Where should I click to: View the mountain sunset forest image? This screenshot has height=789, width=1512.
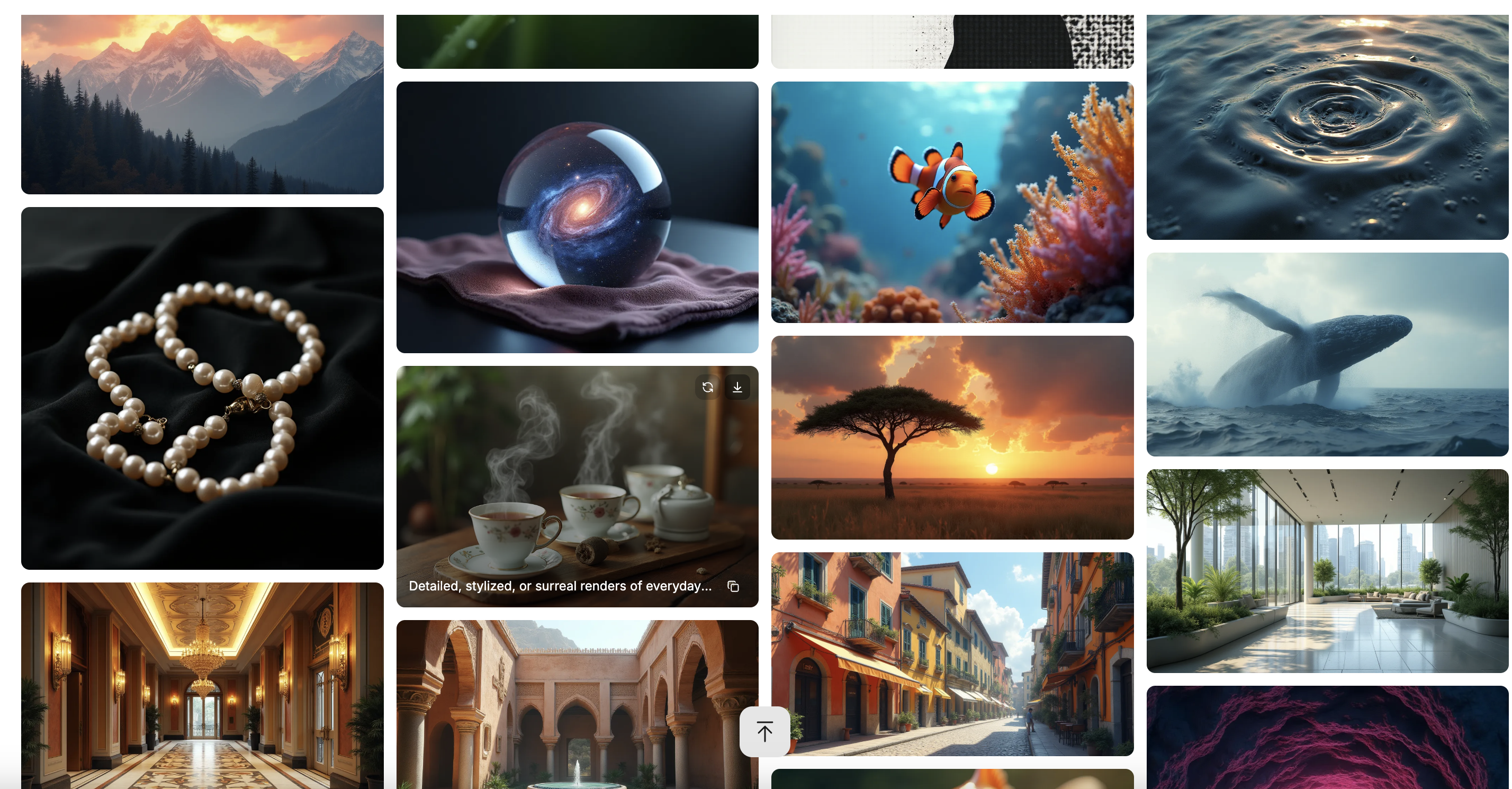[202, 104]
